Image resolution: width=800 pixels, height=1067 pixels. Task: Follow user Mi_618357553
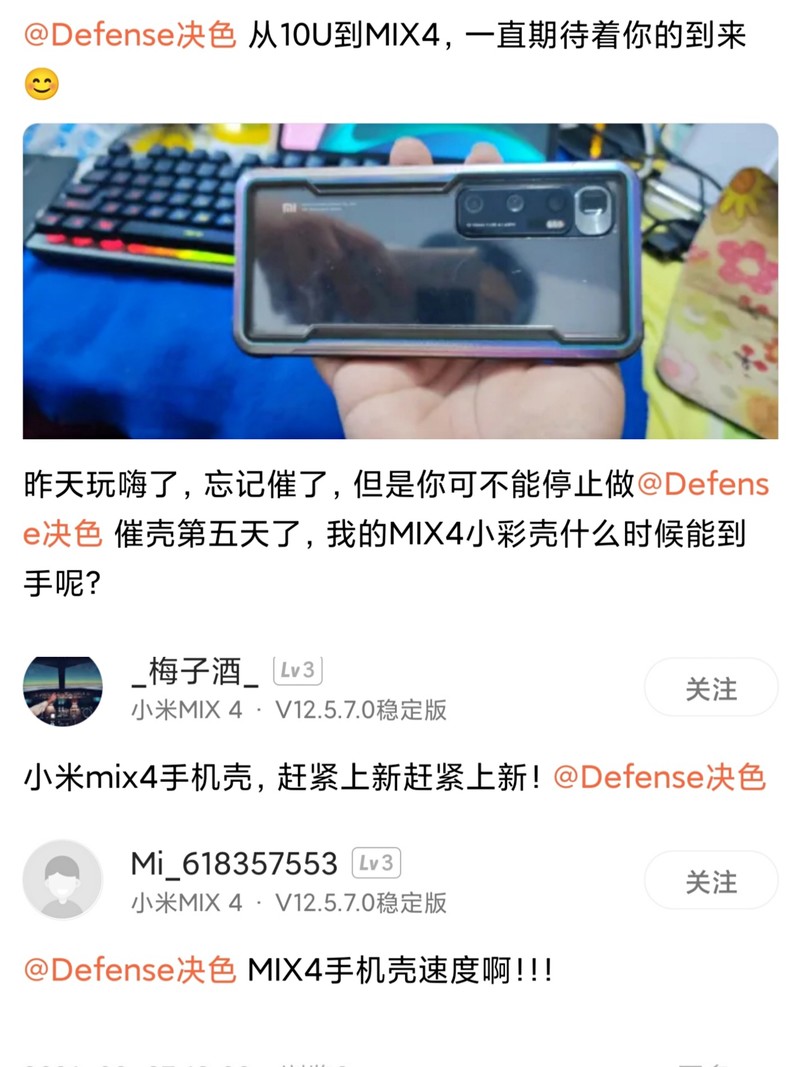(x=710, y=882)
